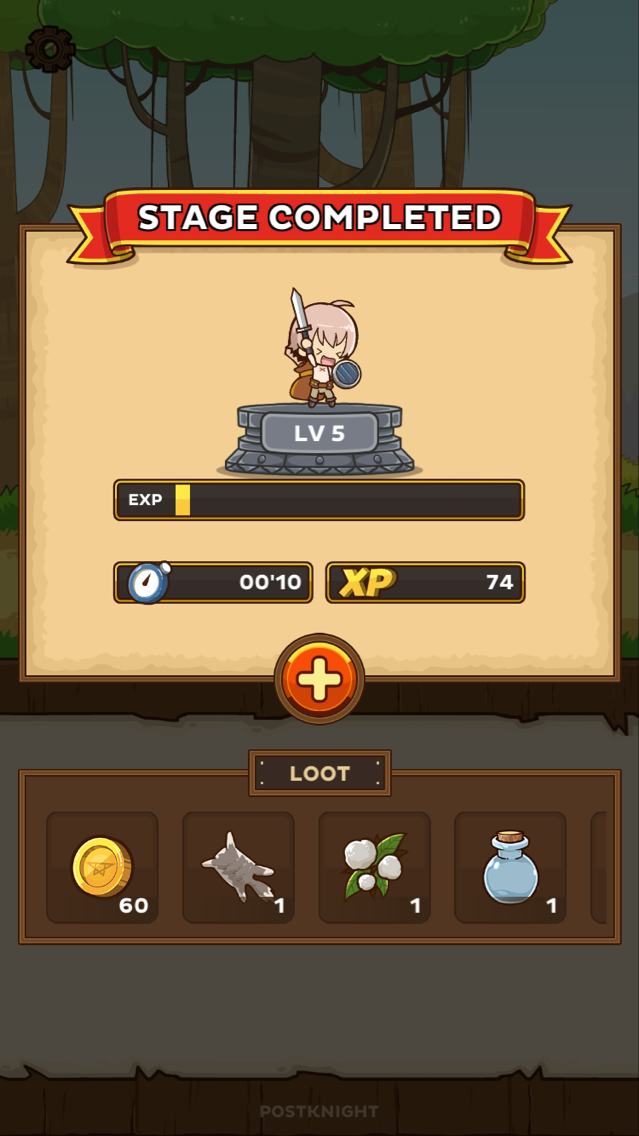
Task: Open the settings gear icon
Action: (x=50, y=48)
